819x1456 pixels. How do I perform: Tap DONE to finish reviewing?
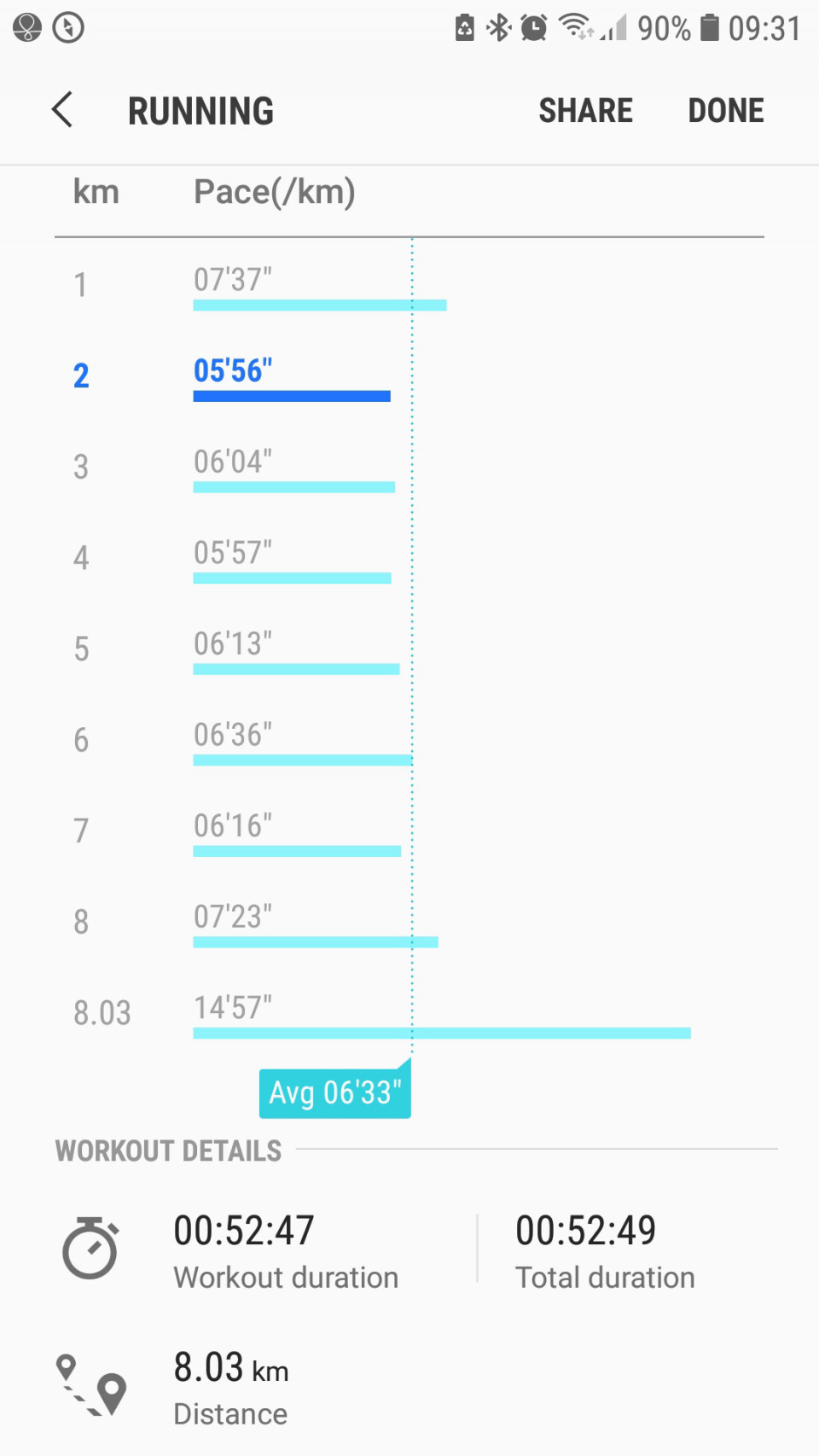coord(726,110)
